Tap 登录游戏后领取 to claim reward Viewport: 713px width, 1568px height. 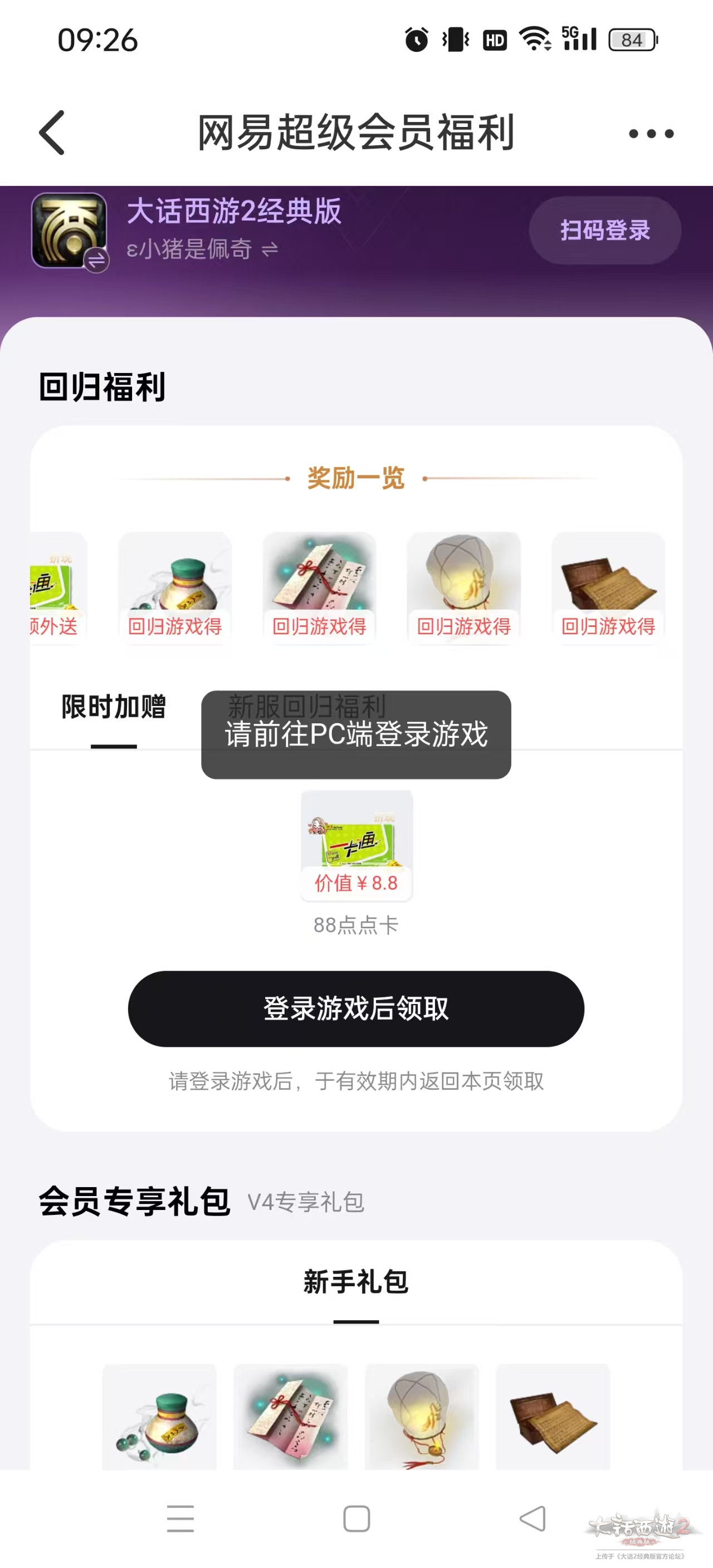click(x=355, y=1008)
